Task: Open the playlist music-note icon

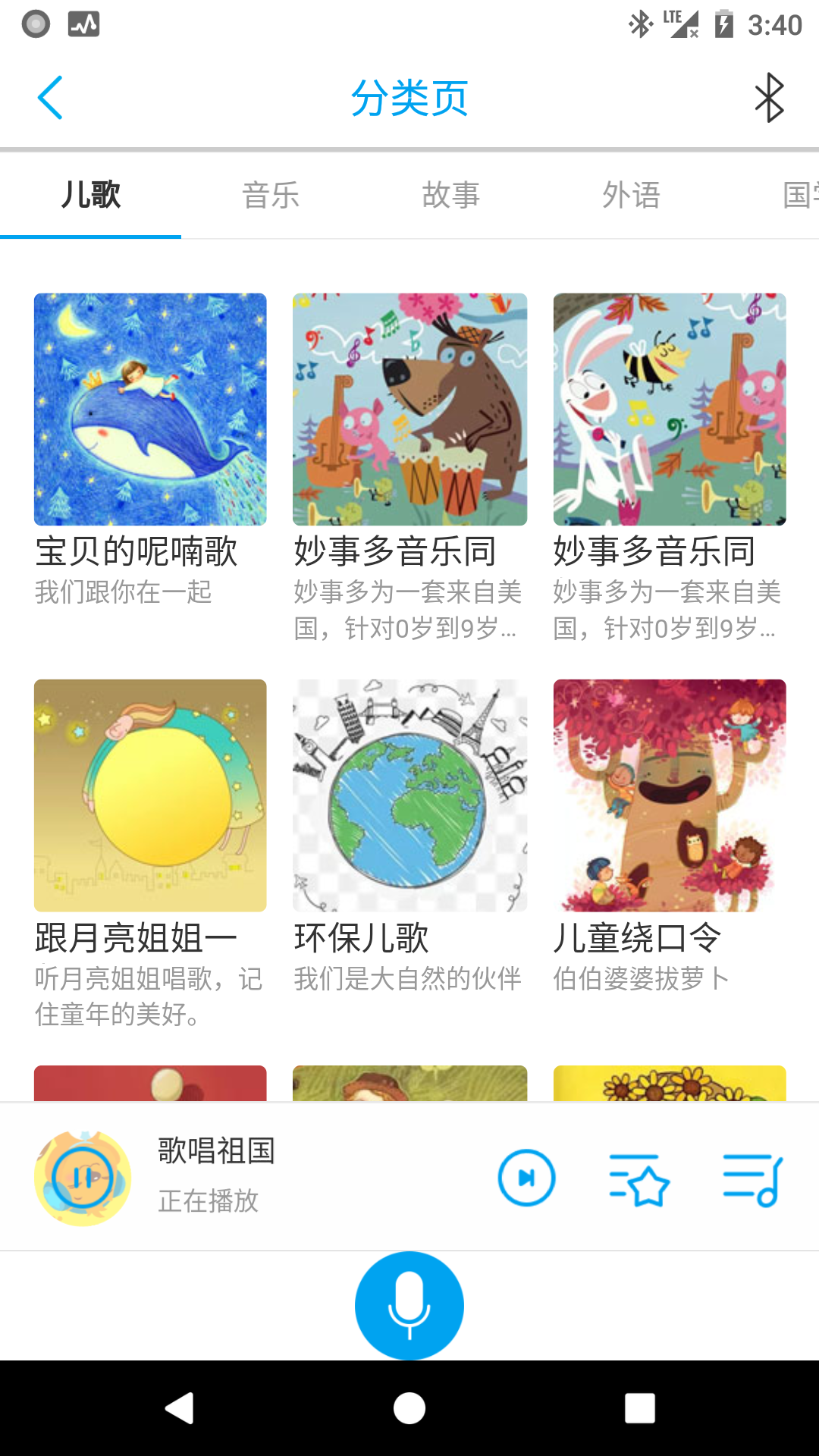Action: pos(752,1179)
